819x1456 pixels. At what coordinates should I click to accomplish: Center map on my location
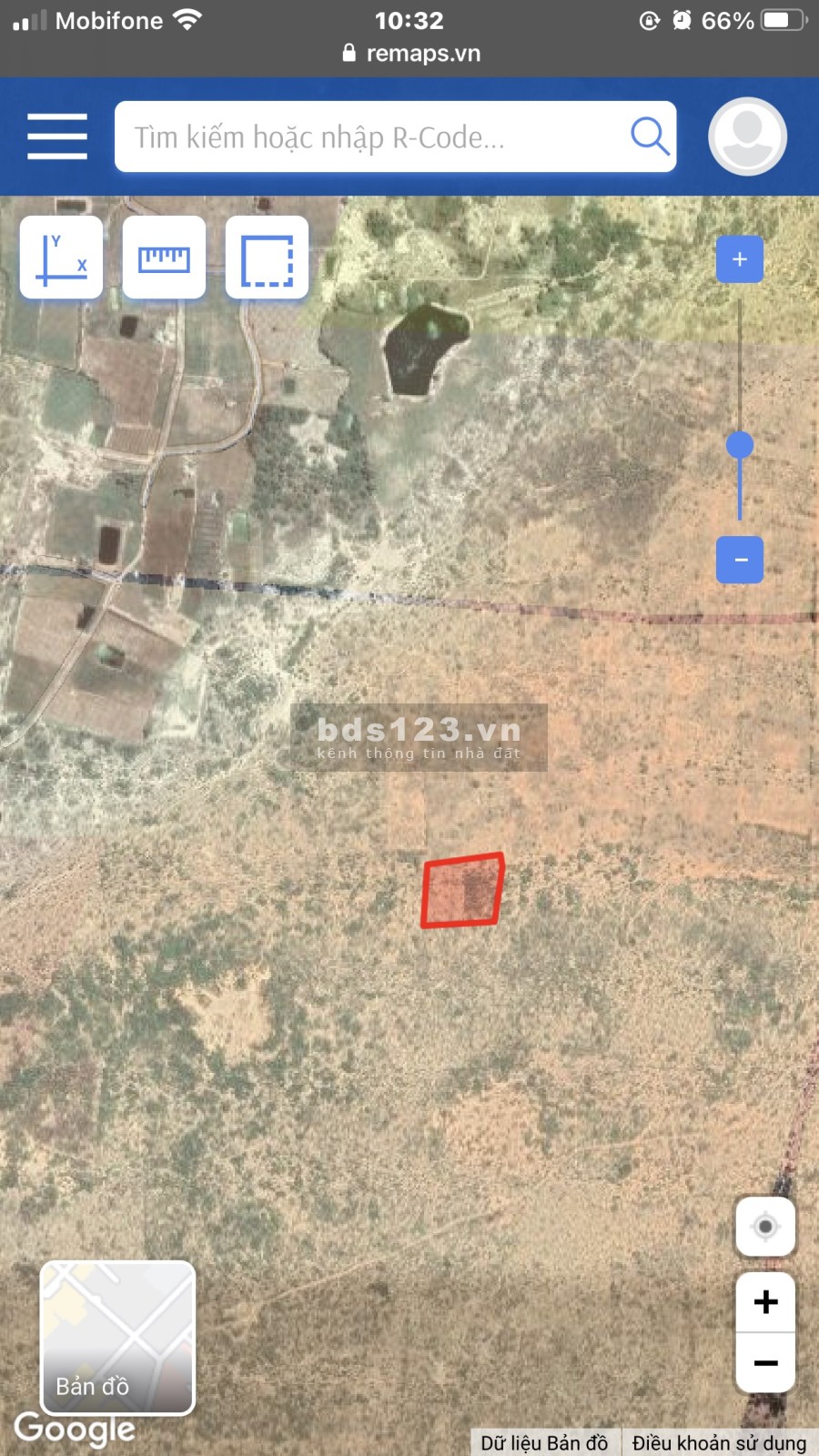(x=765, y=1227)
